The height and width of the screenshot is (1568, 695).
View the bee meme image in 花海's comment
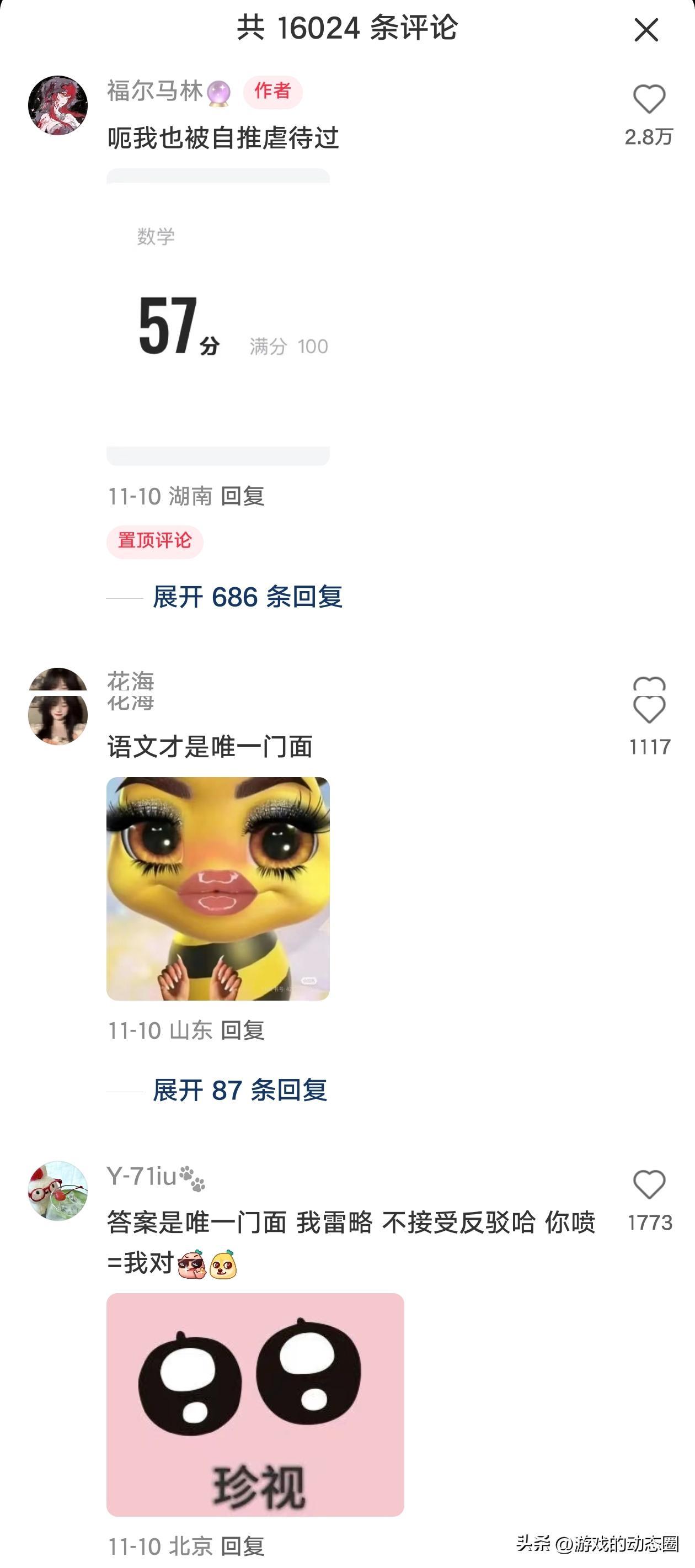click(218, 888)
